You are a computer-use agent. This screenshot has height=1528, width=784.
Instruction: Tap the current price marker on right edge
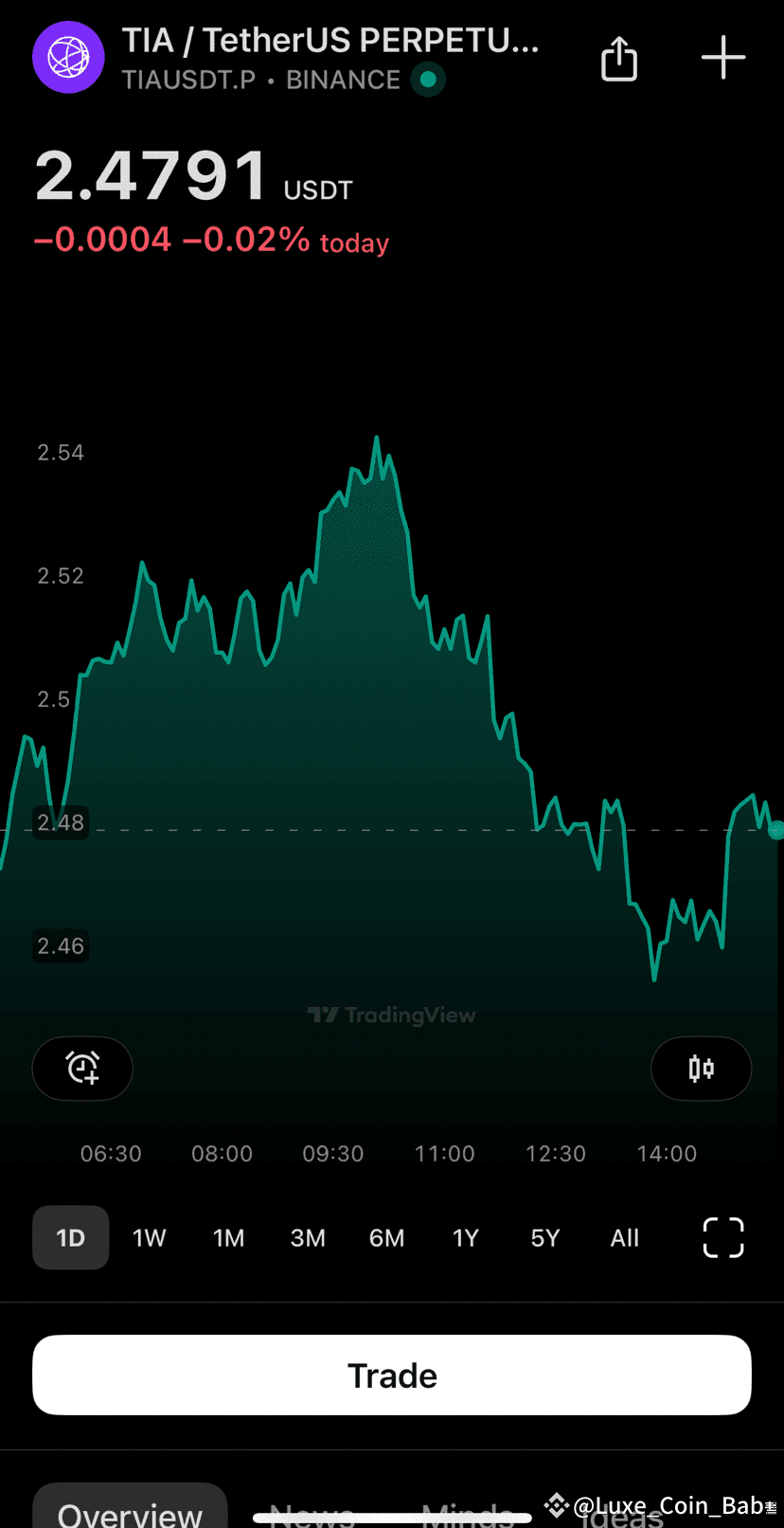tap(776, 829)
